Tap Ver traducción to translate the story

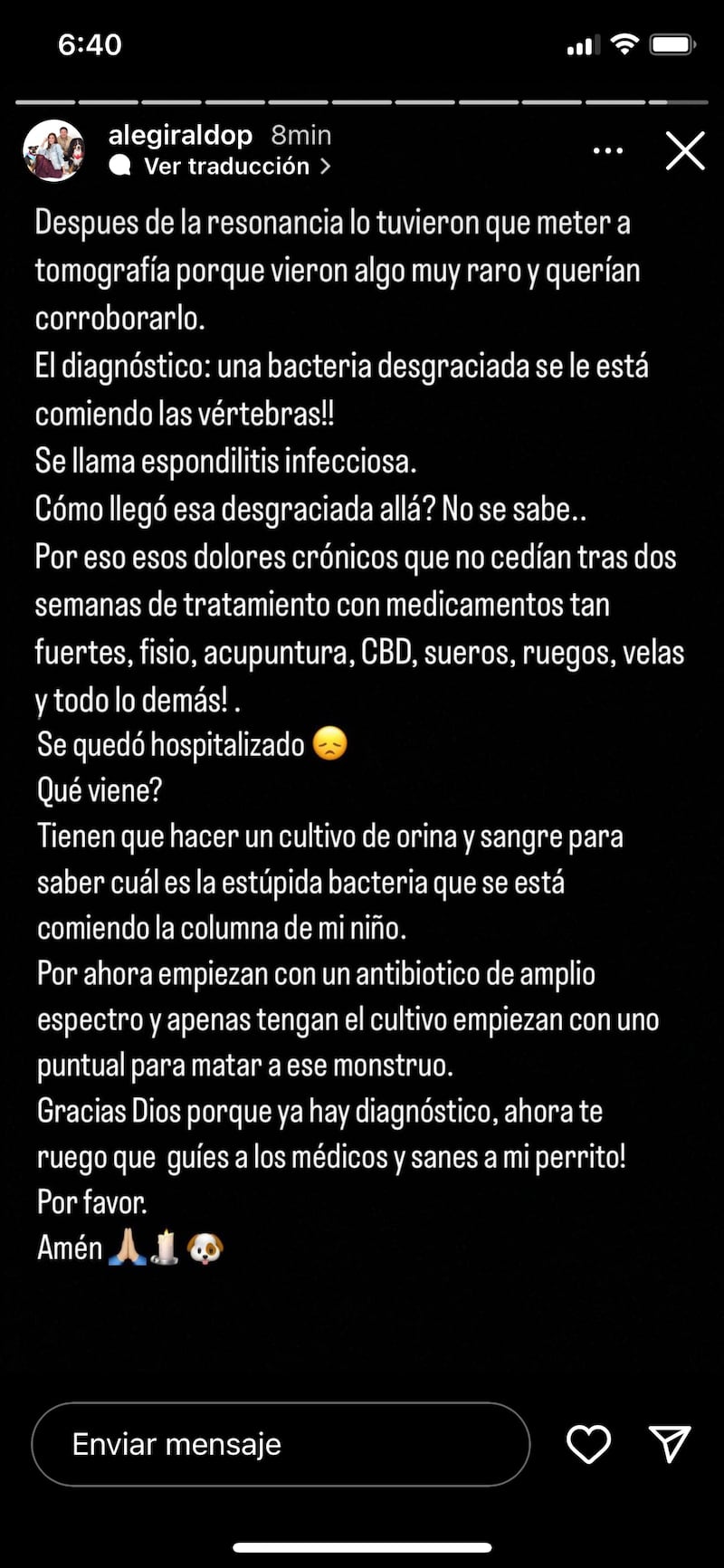point(227,167)
